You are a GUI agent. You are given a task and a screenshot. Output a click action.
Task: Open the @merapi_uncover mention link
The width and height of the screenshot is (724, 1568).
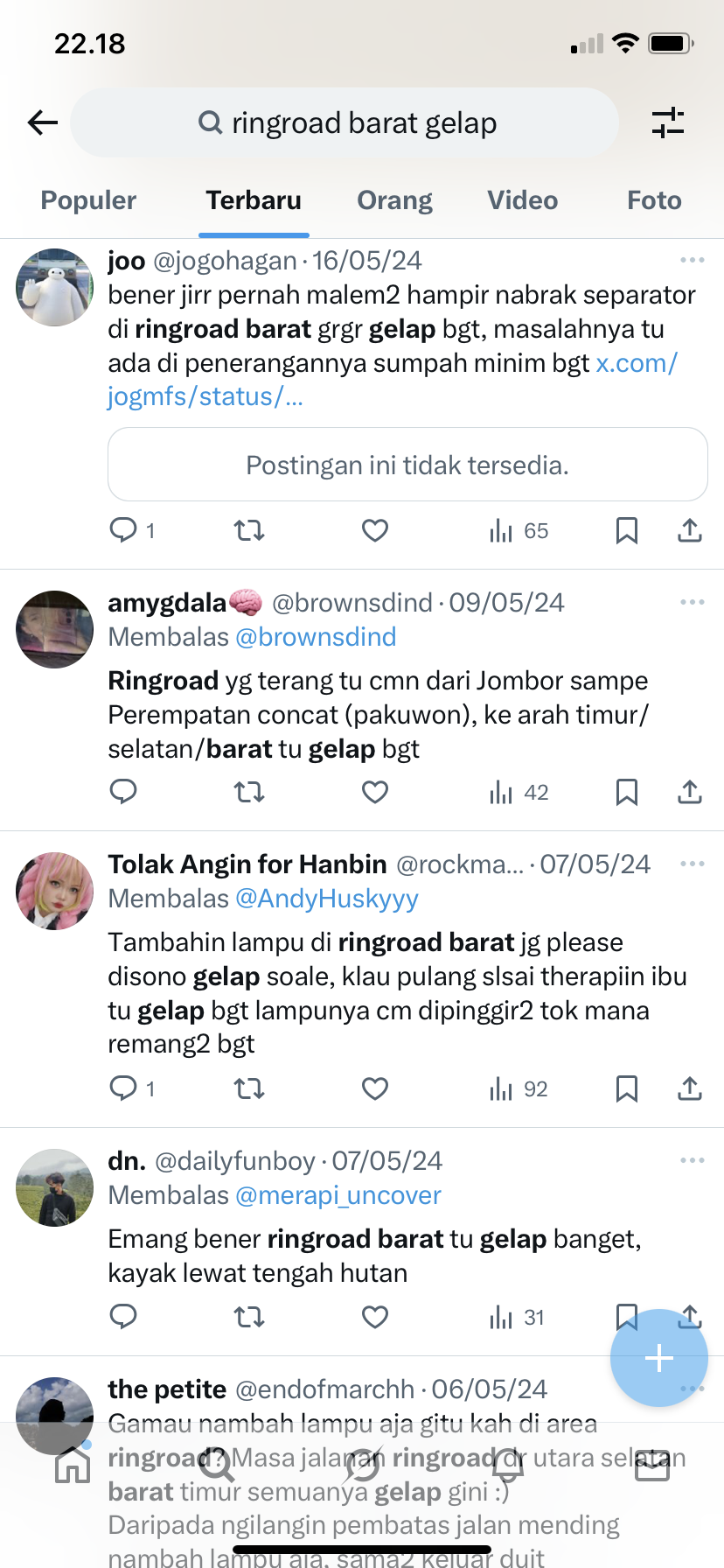(x=338, y=1195)
